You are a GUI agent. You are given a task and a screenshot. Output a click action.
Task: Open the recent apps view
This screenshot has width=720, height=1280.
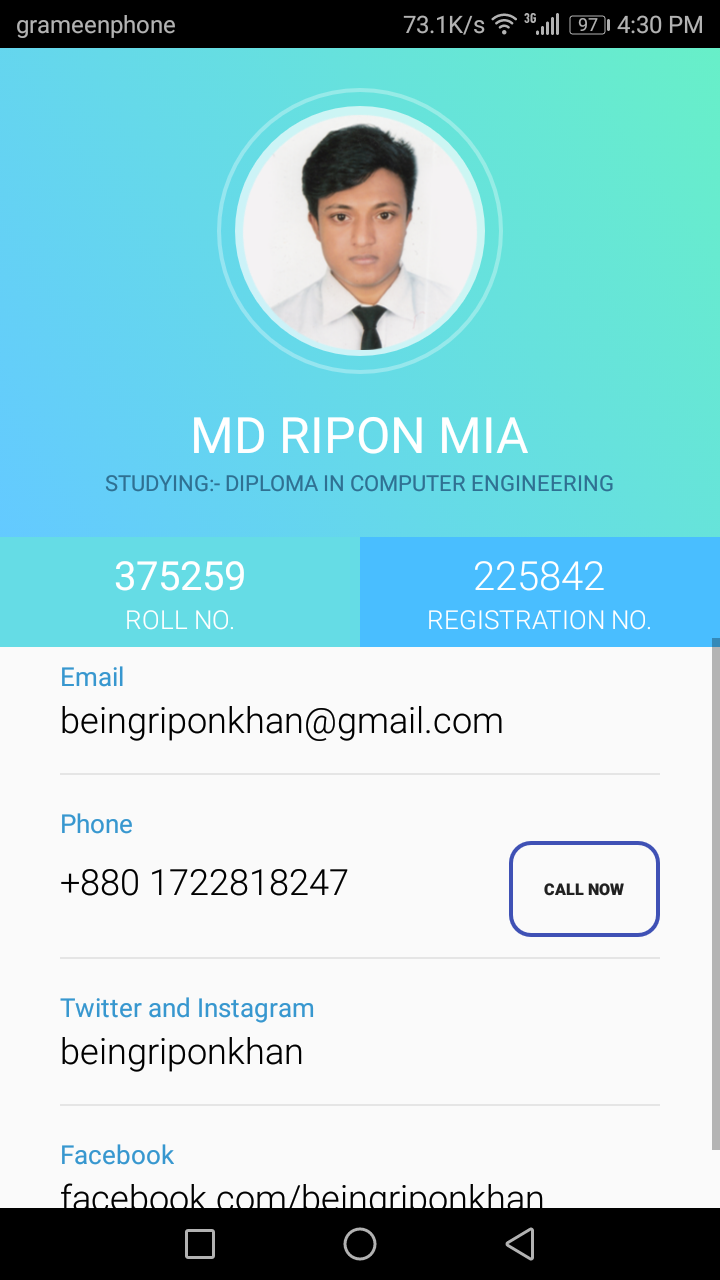[x=200, y=1244]
